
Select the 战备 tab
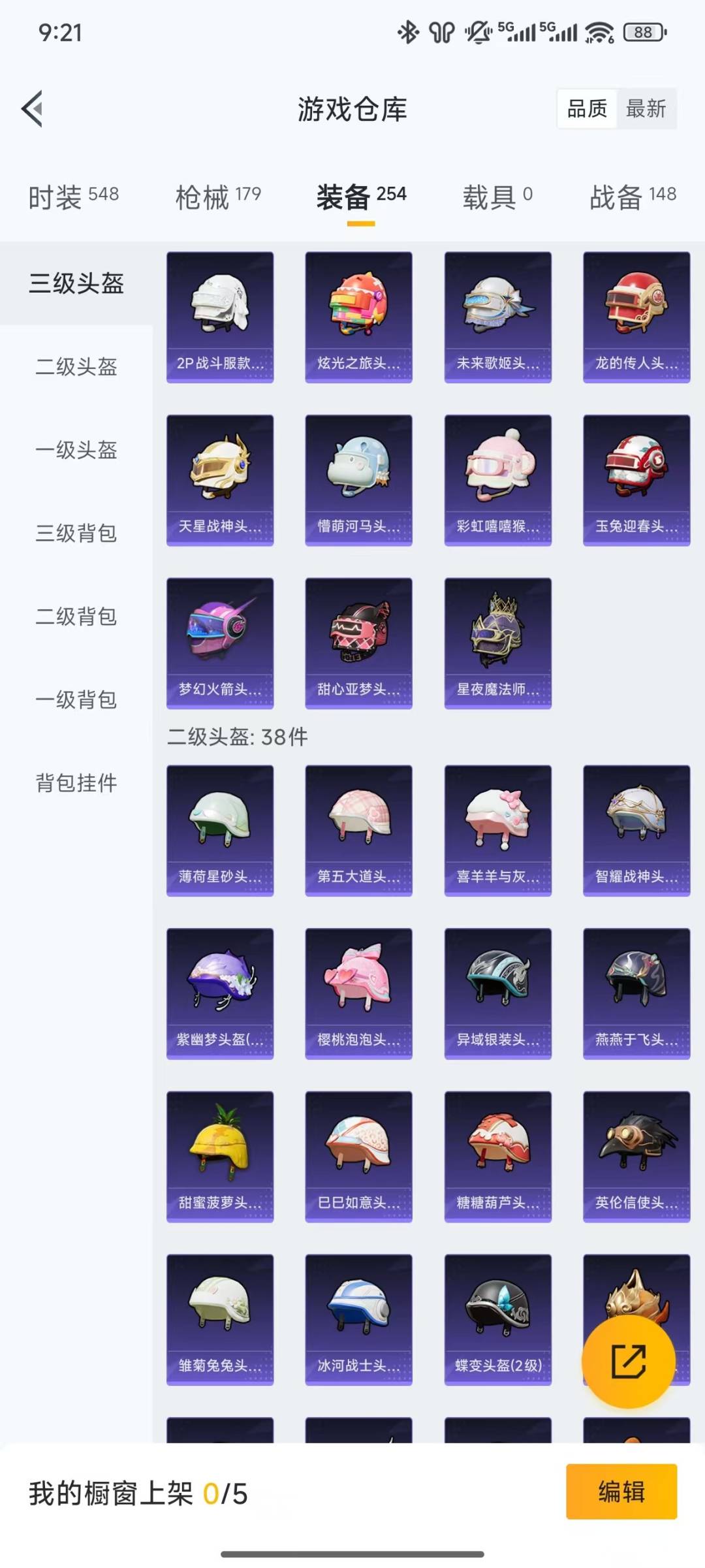click(633, 196)
